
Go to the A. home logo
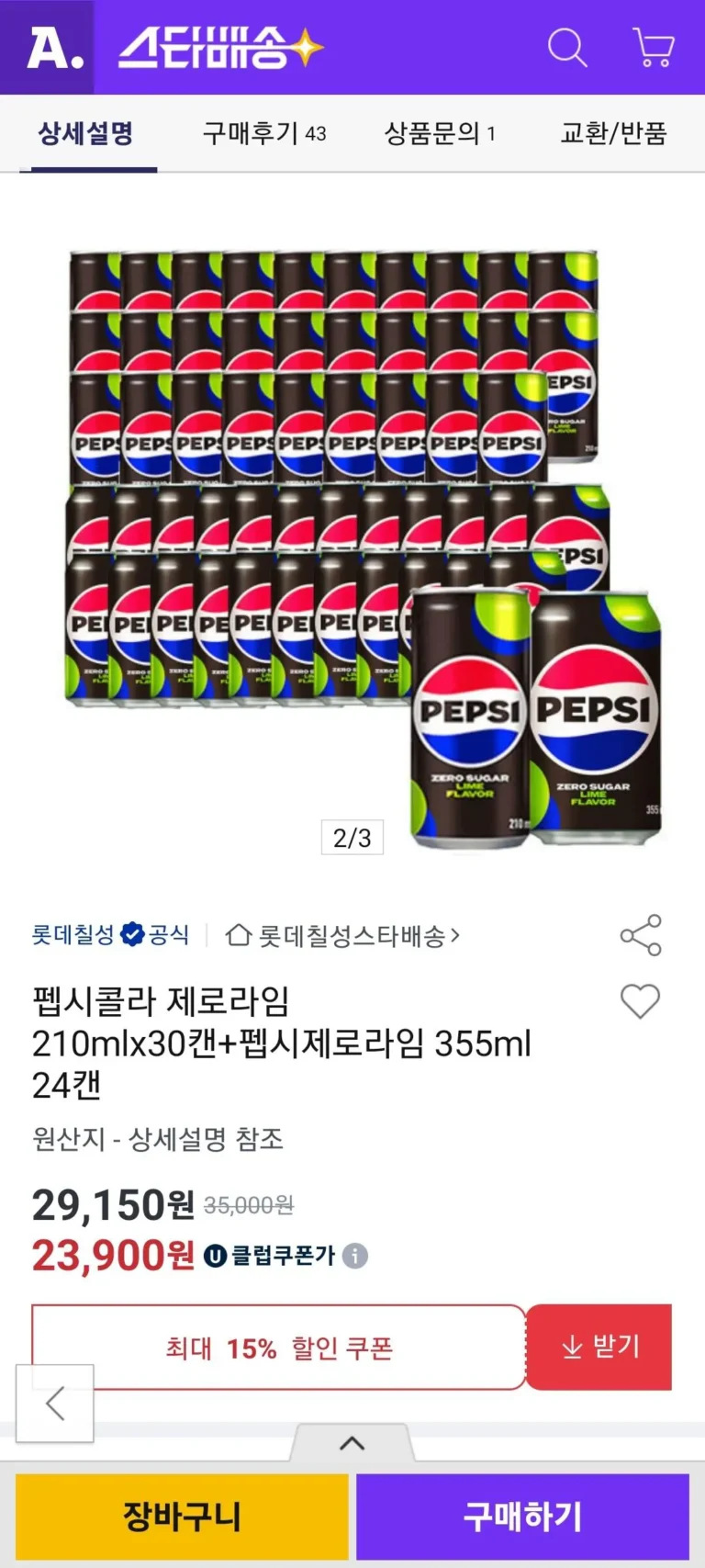[x=53, y=48]
